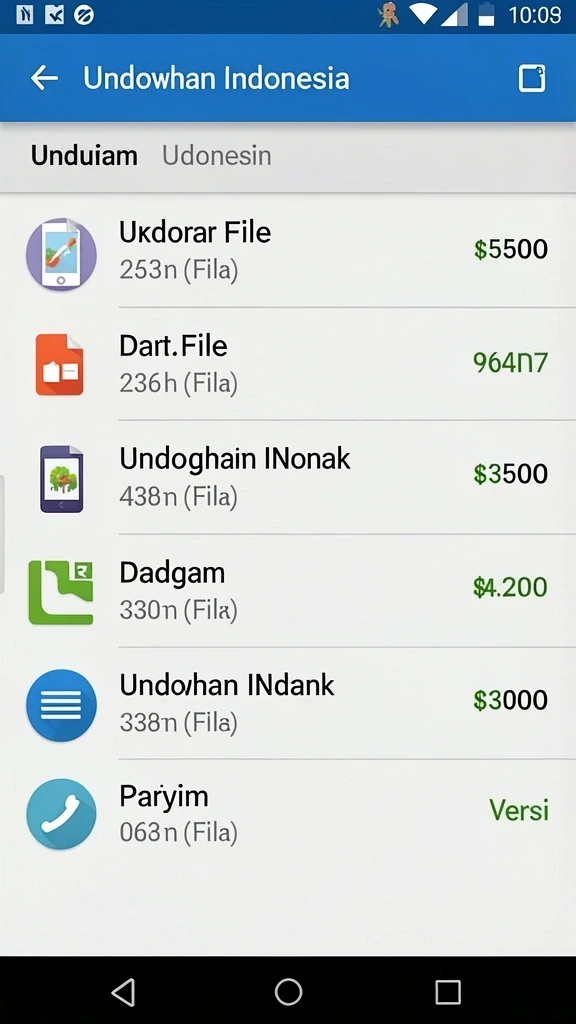Select the Udonesin tab
This screenshot has width=576, height=1024.
(x=216, y=155)
